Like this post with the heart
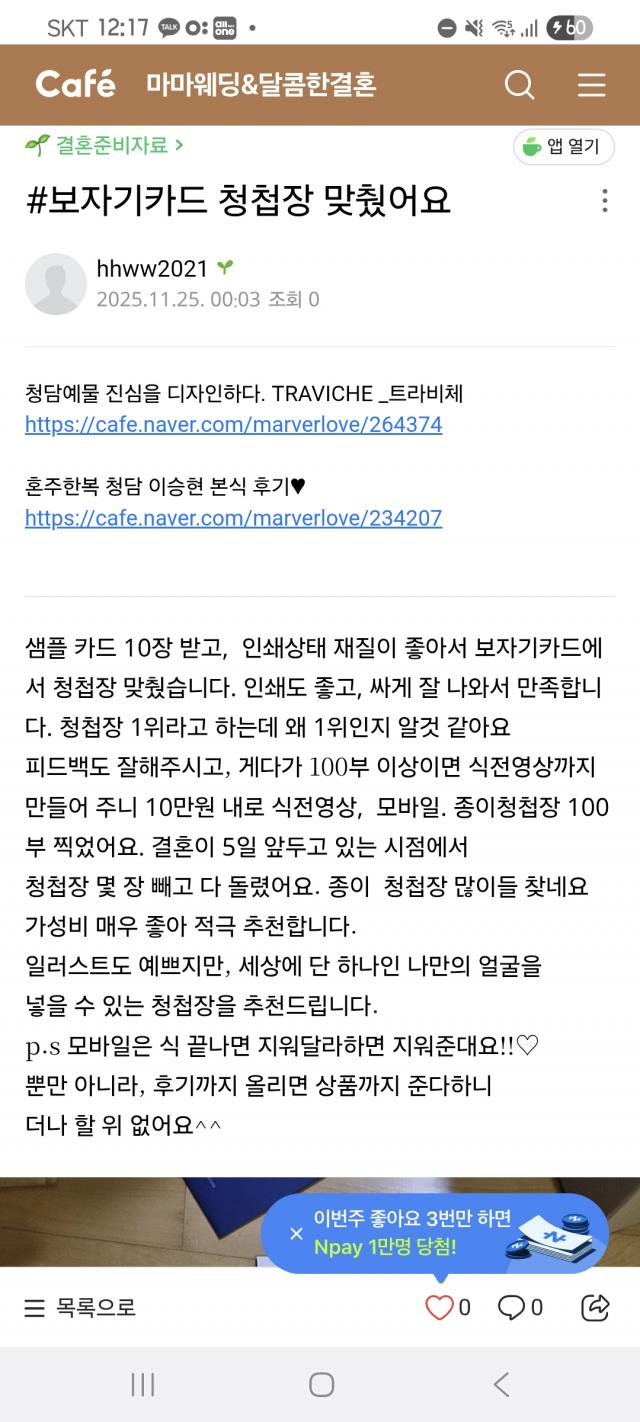 coord(440,1307)
